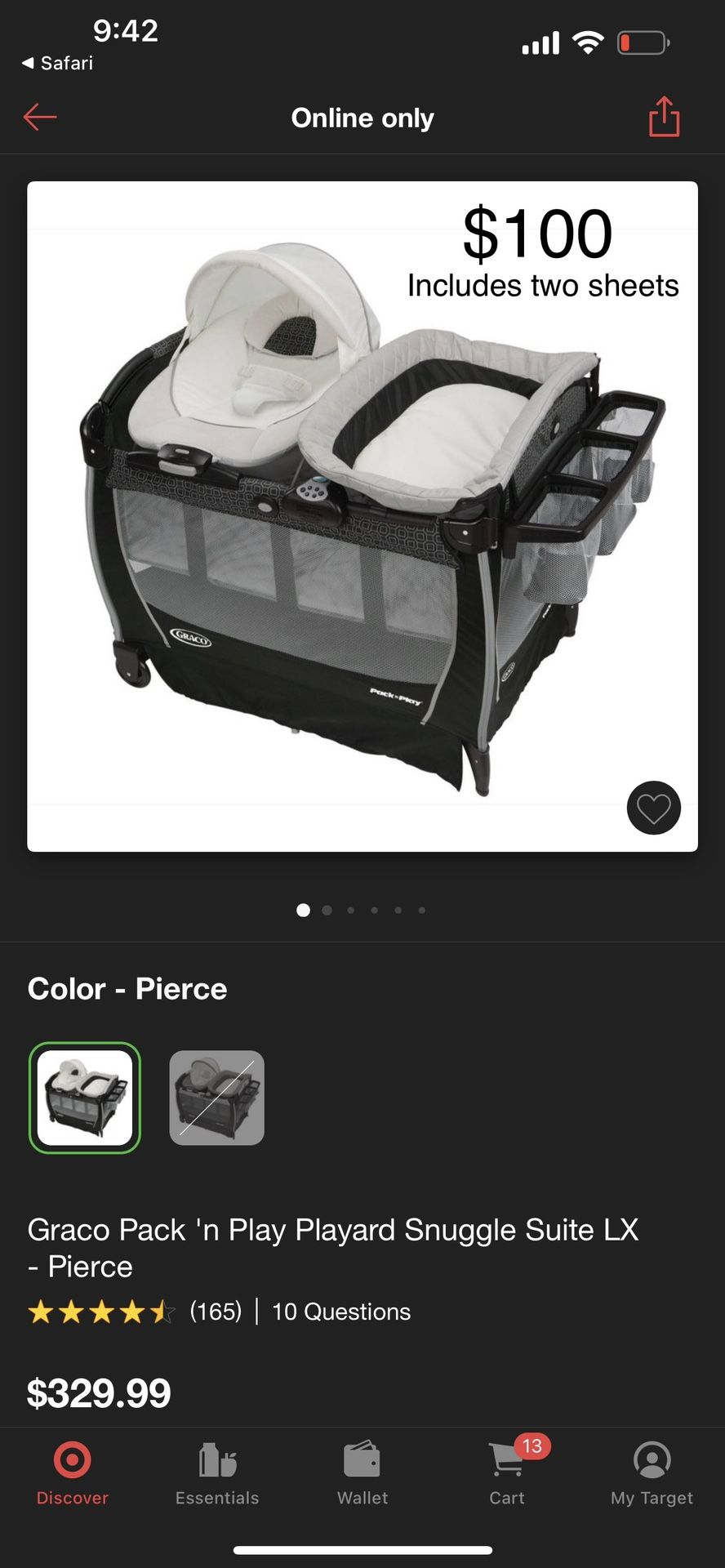Select the crossed-out unavailable color swatch
The image size is (725, 1568).
[216, 1098]
